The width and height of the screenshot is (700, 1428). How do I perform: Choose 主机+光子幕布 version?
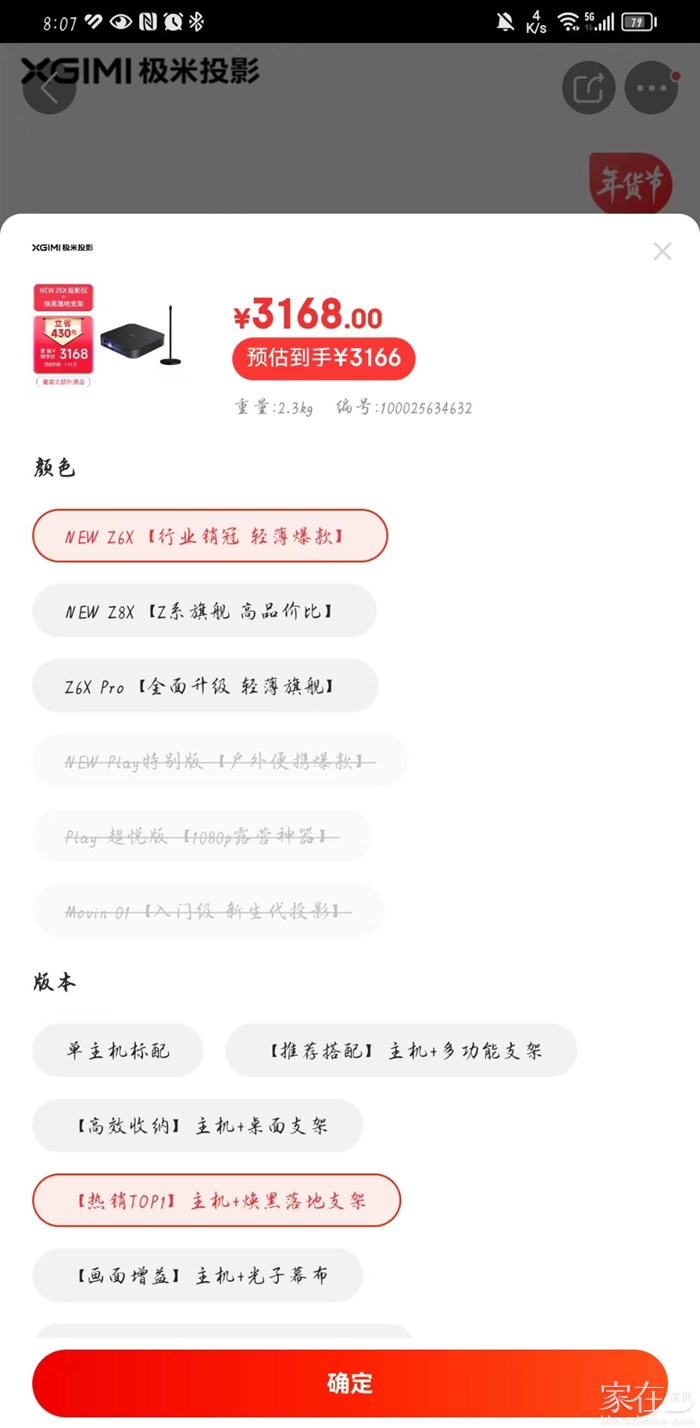coord(198,1275)
